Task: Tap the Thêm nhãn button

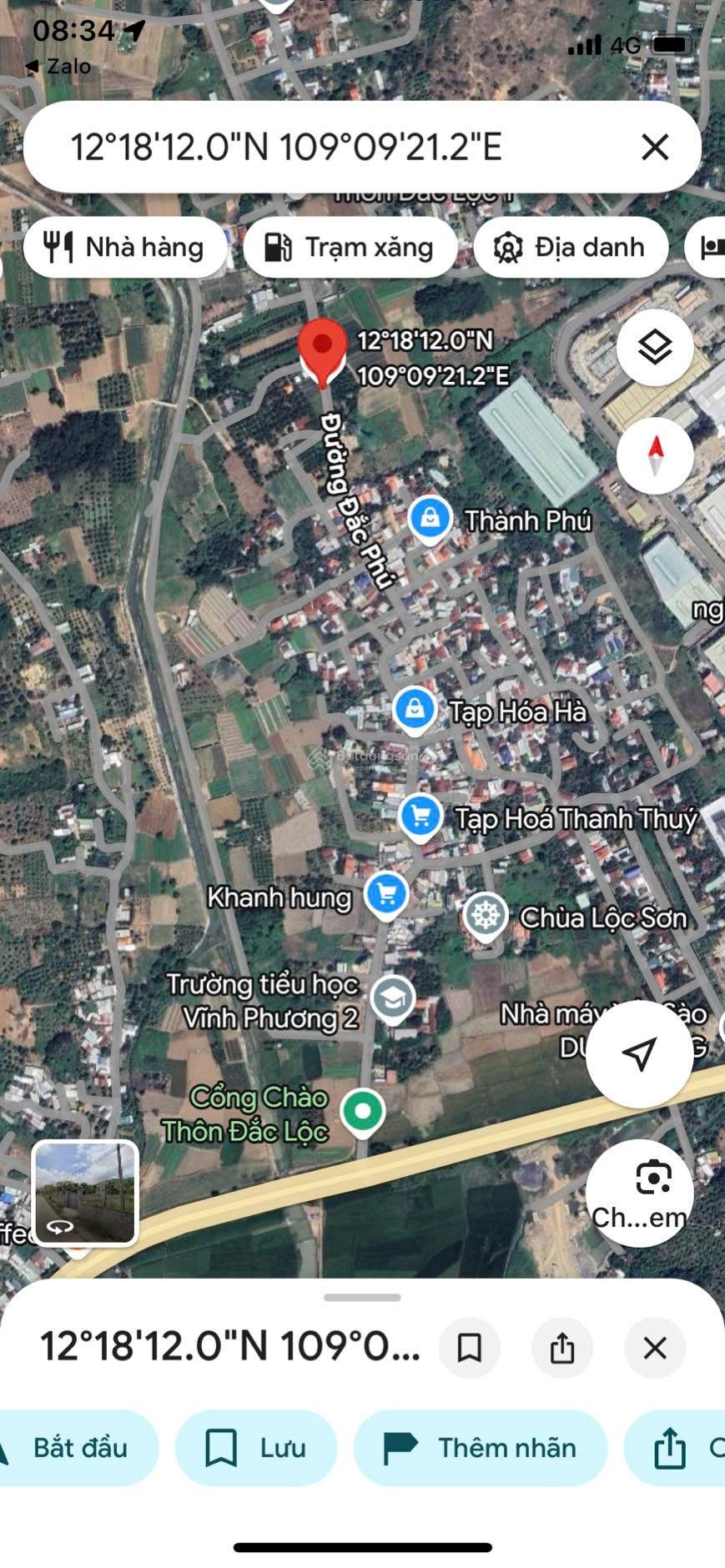Action: [480, 1448]
